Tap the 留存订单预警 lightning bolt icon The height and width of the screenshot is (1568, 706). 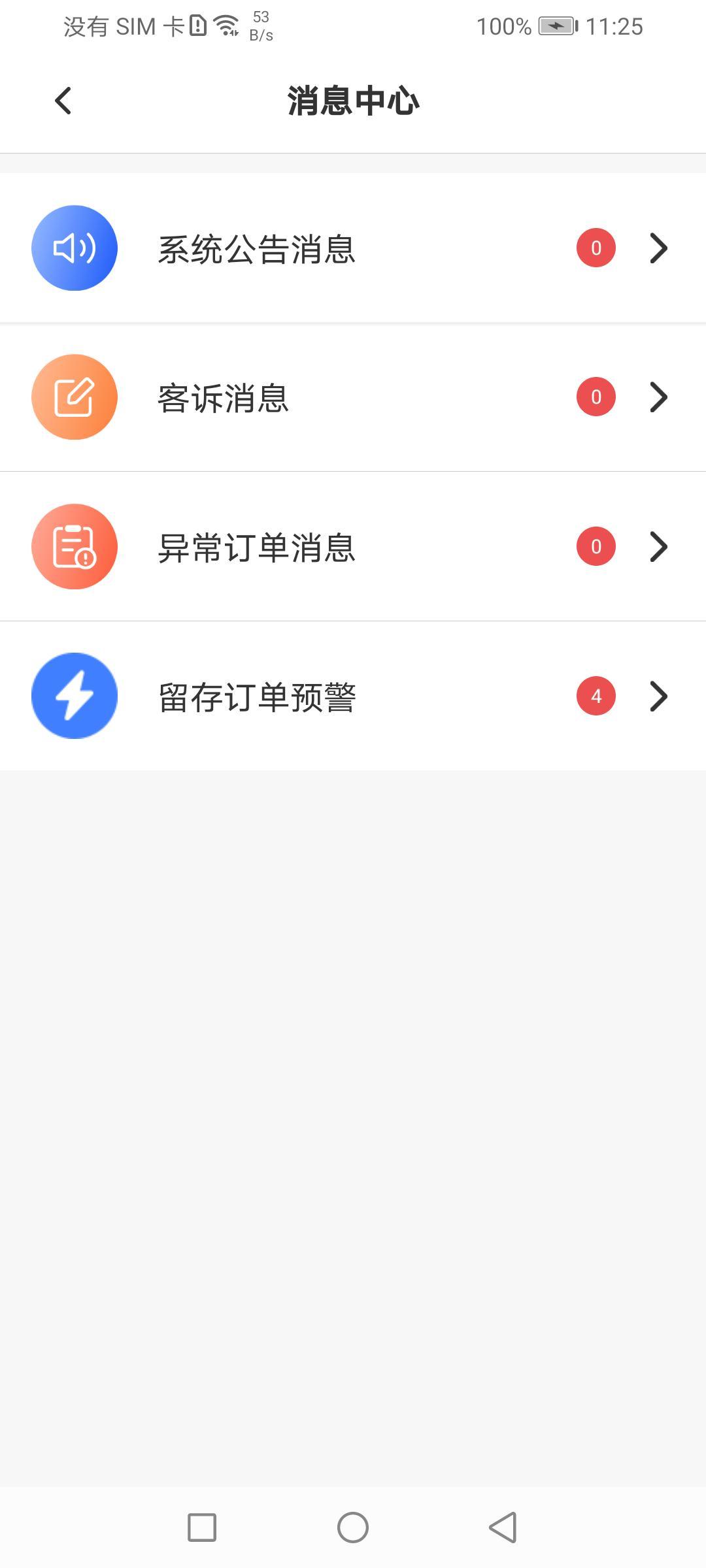(73, 695)
